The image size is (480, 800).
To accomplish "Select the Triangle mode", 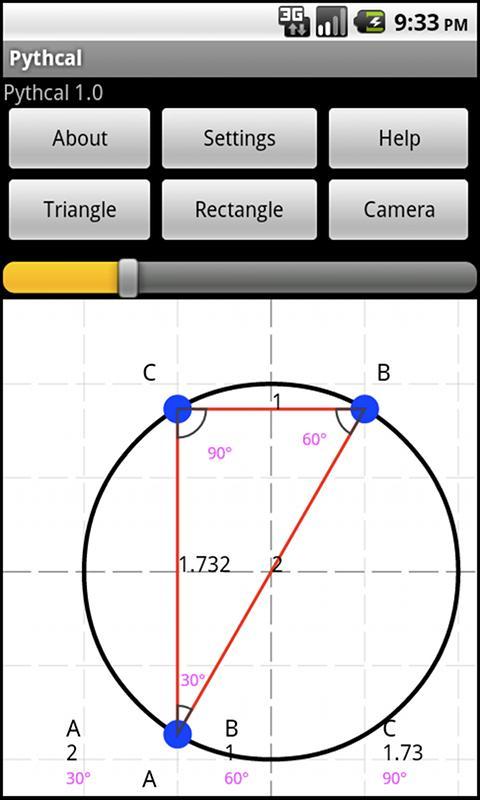I will 80,210.
